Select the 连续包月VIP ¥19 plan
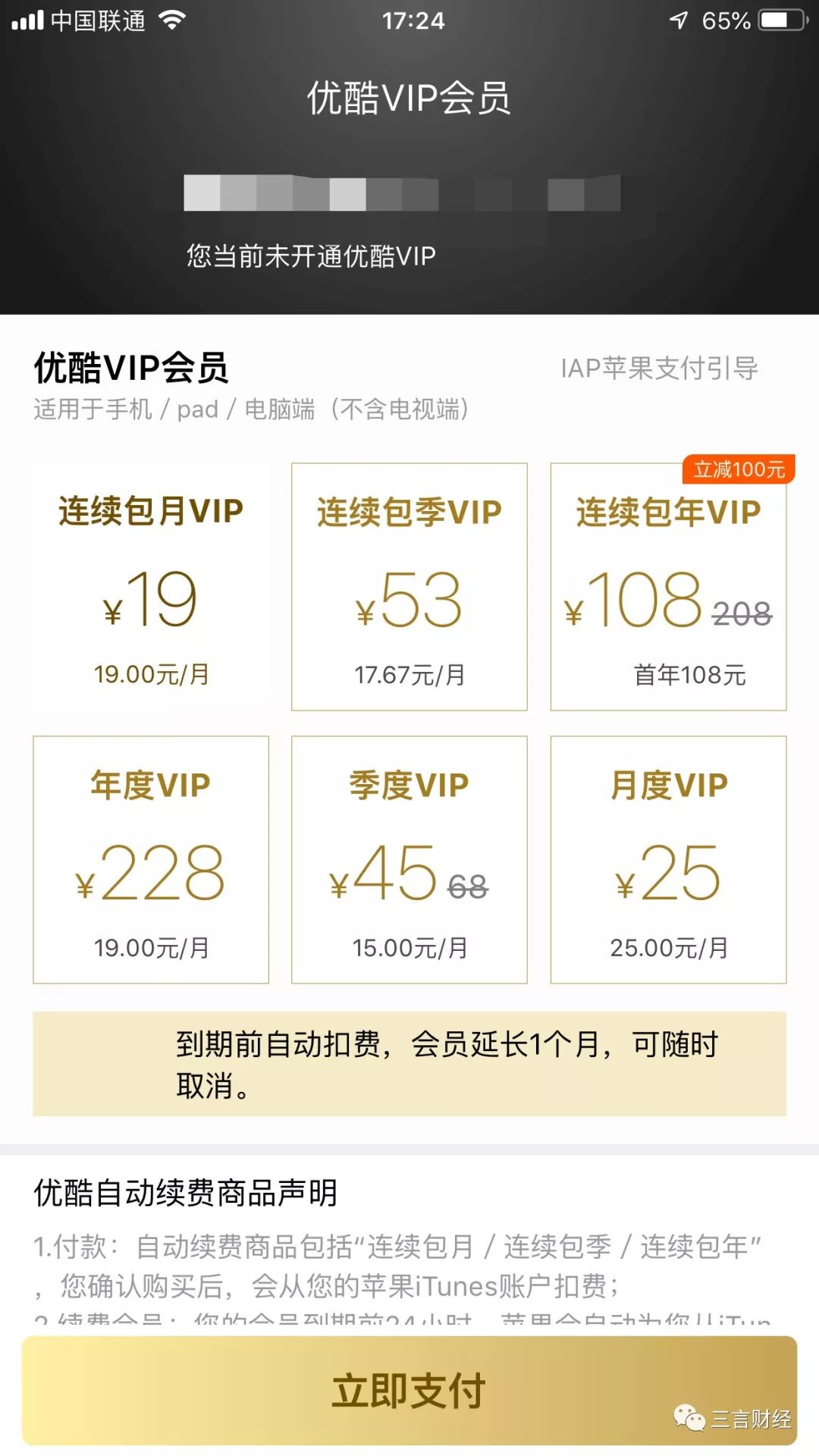Image resolution: width=819 pixels, height=1456 pixels. (151, 586)
